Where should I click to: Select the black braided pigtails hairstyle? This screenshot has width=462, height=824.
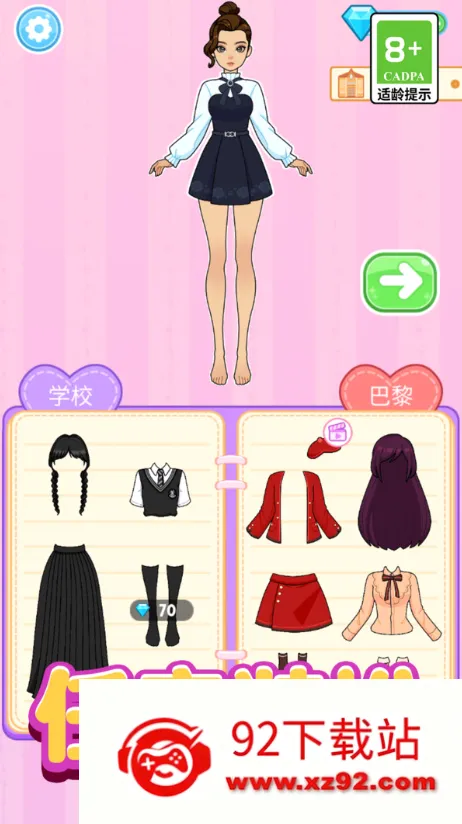click(69, 475)
